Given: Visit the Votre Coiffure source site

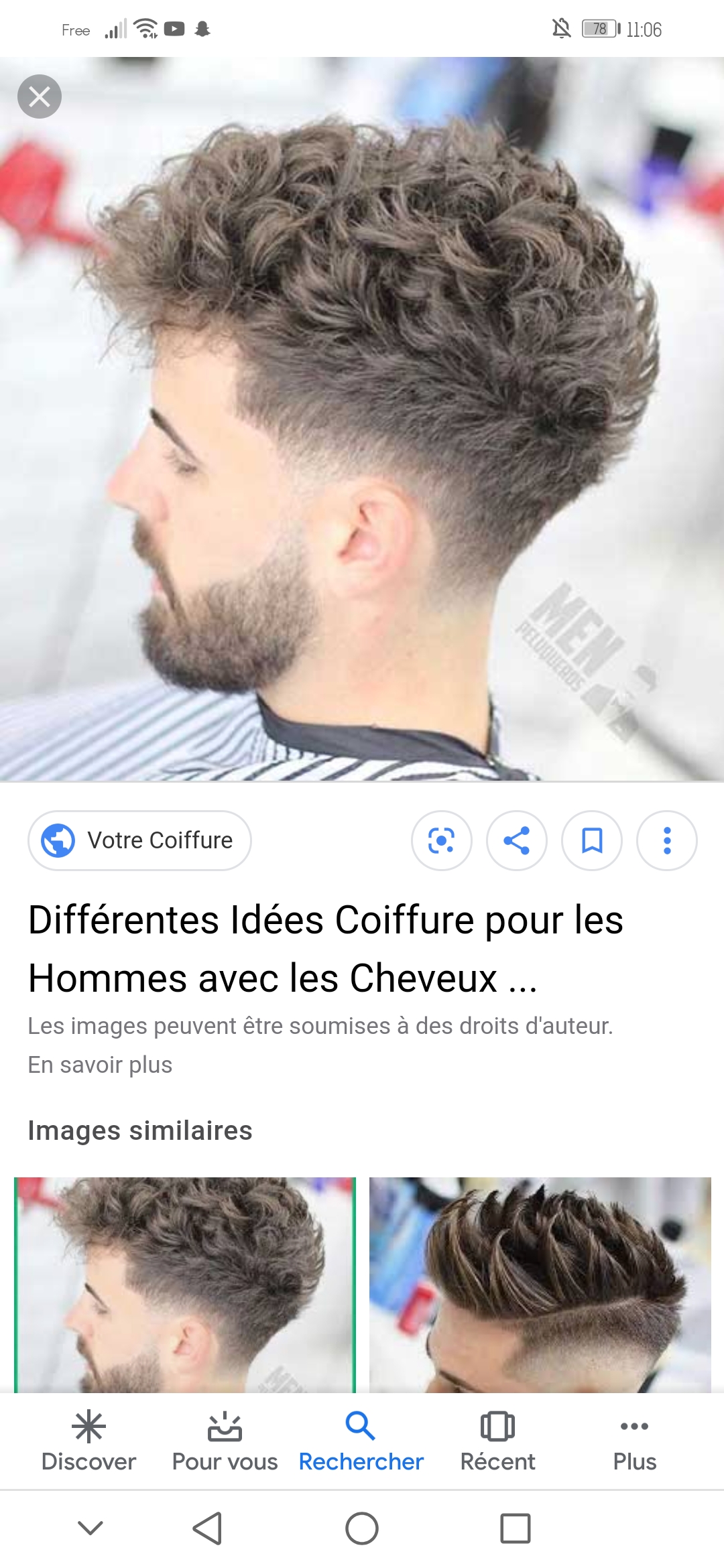Looking at the screenshot, I should (x=139, y=840).
